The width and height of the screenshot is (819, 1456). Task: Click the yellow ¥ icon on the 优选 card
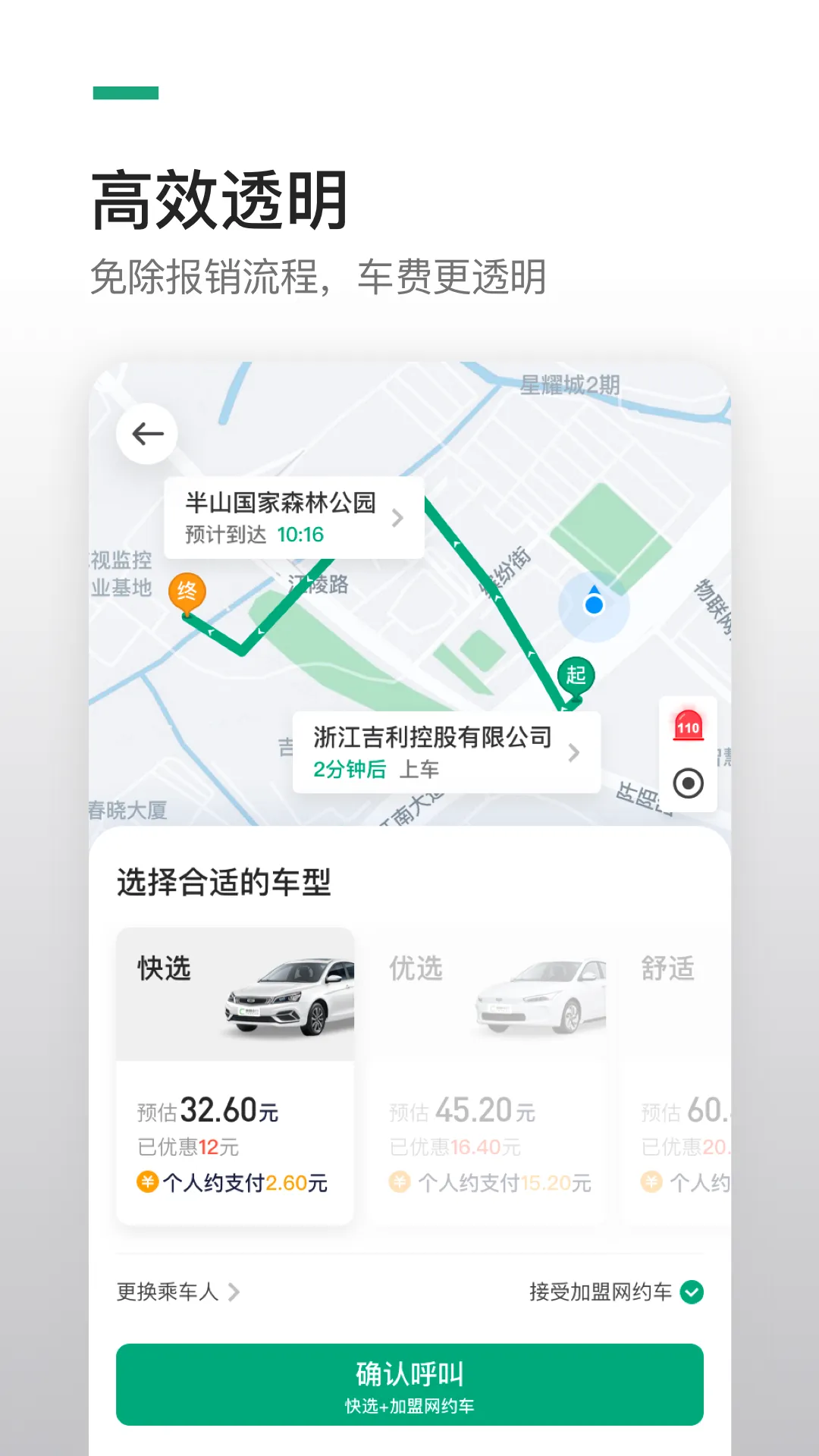click(399, 1181)
